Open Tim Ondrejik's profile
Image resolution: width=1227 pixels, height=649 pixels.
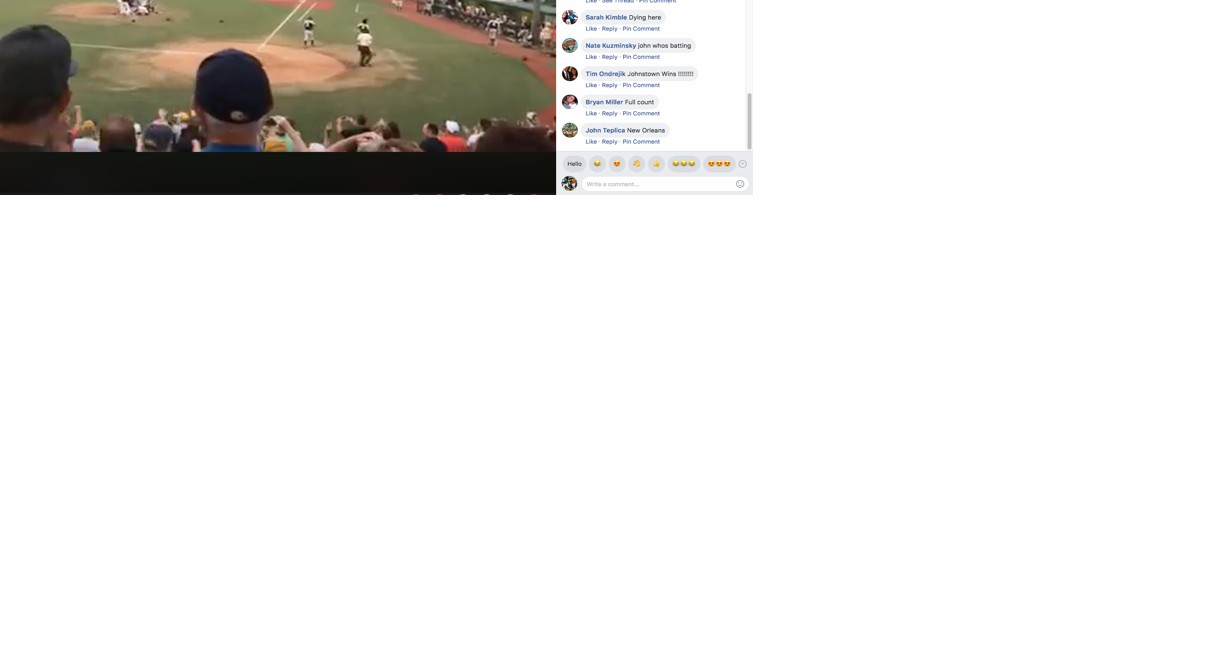coord(605,74)
